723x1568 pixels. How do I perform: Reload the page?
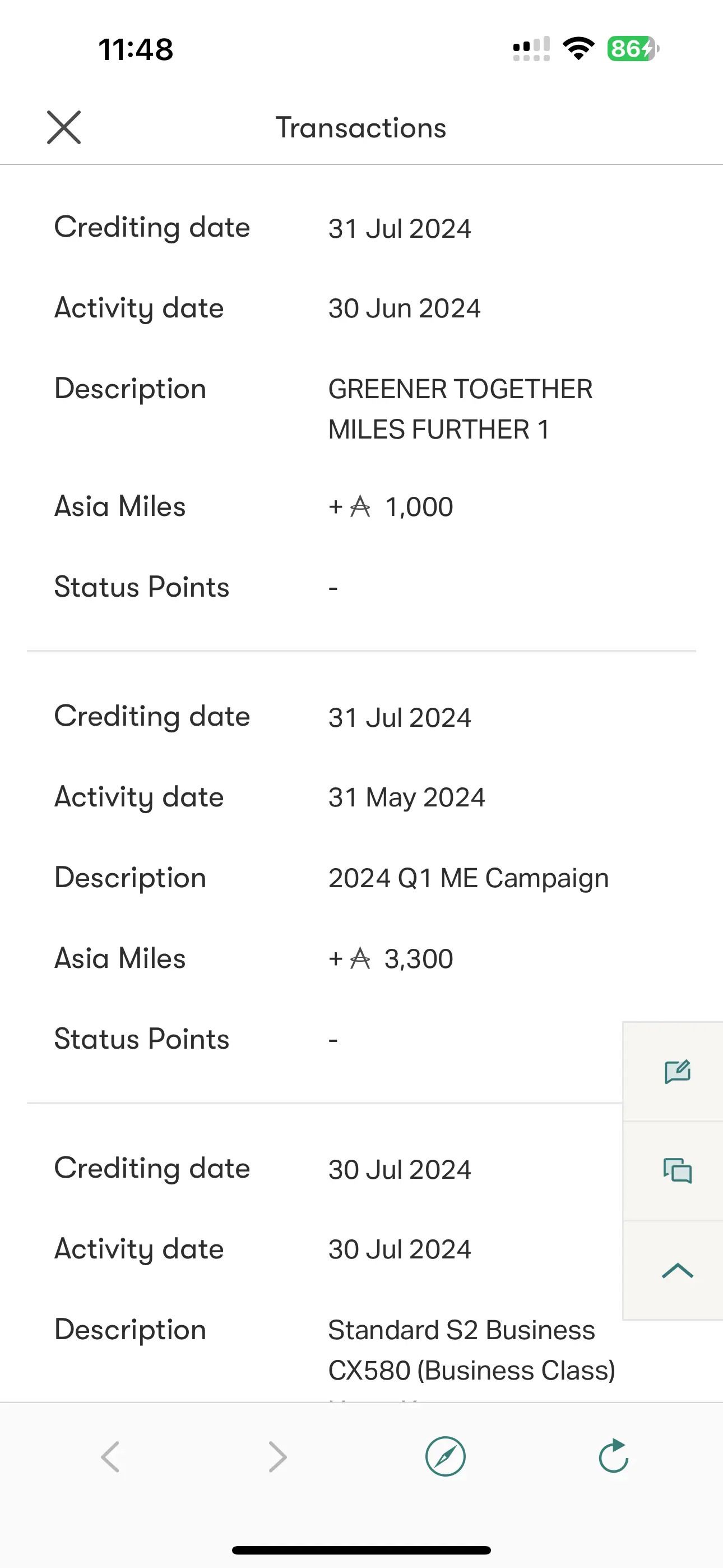click(x=613, y=1455)
